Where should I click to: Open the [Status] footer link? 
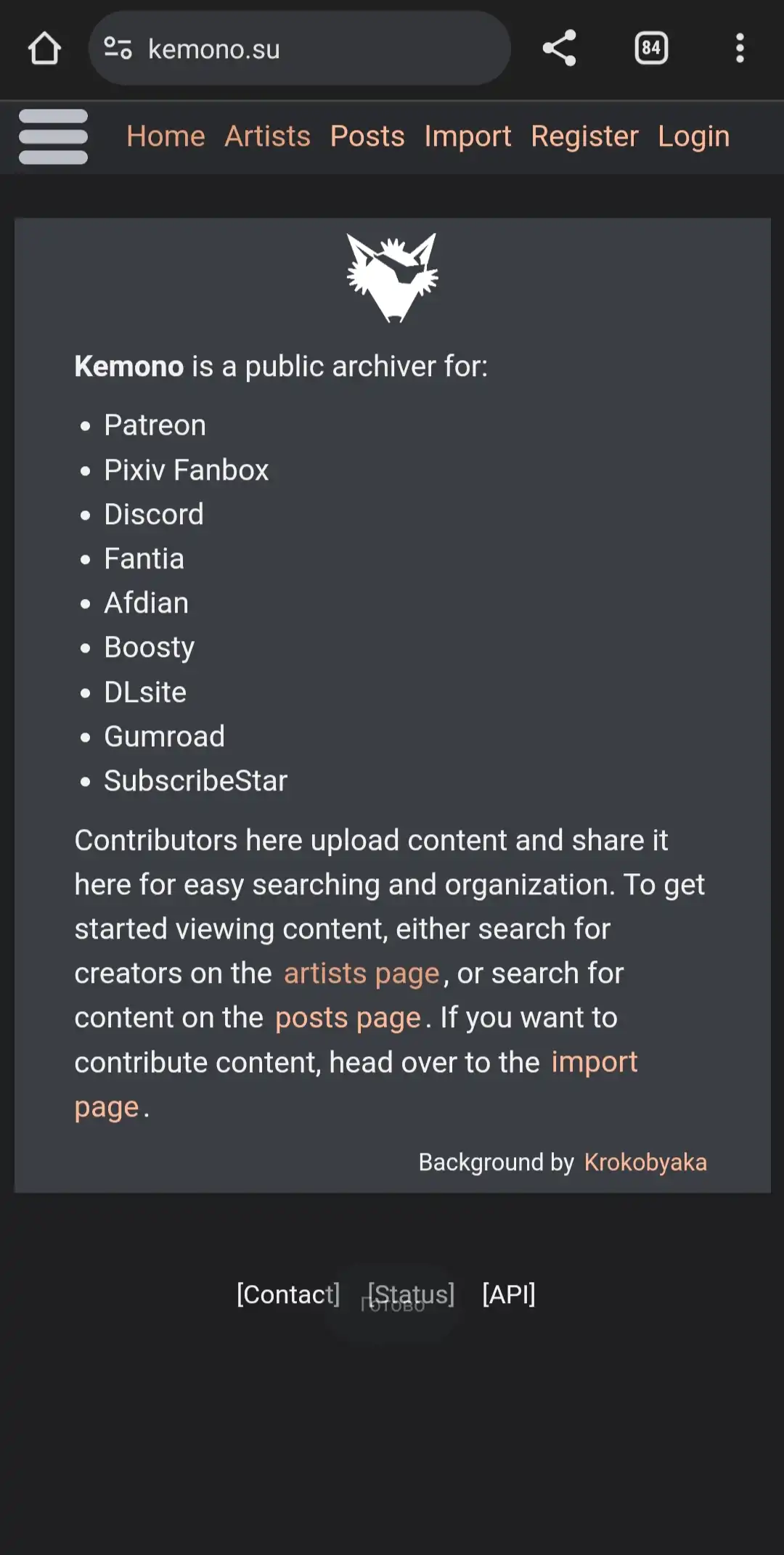click(411, 1294)
